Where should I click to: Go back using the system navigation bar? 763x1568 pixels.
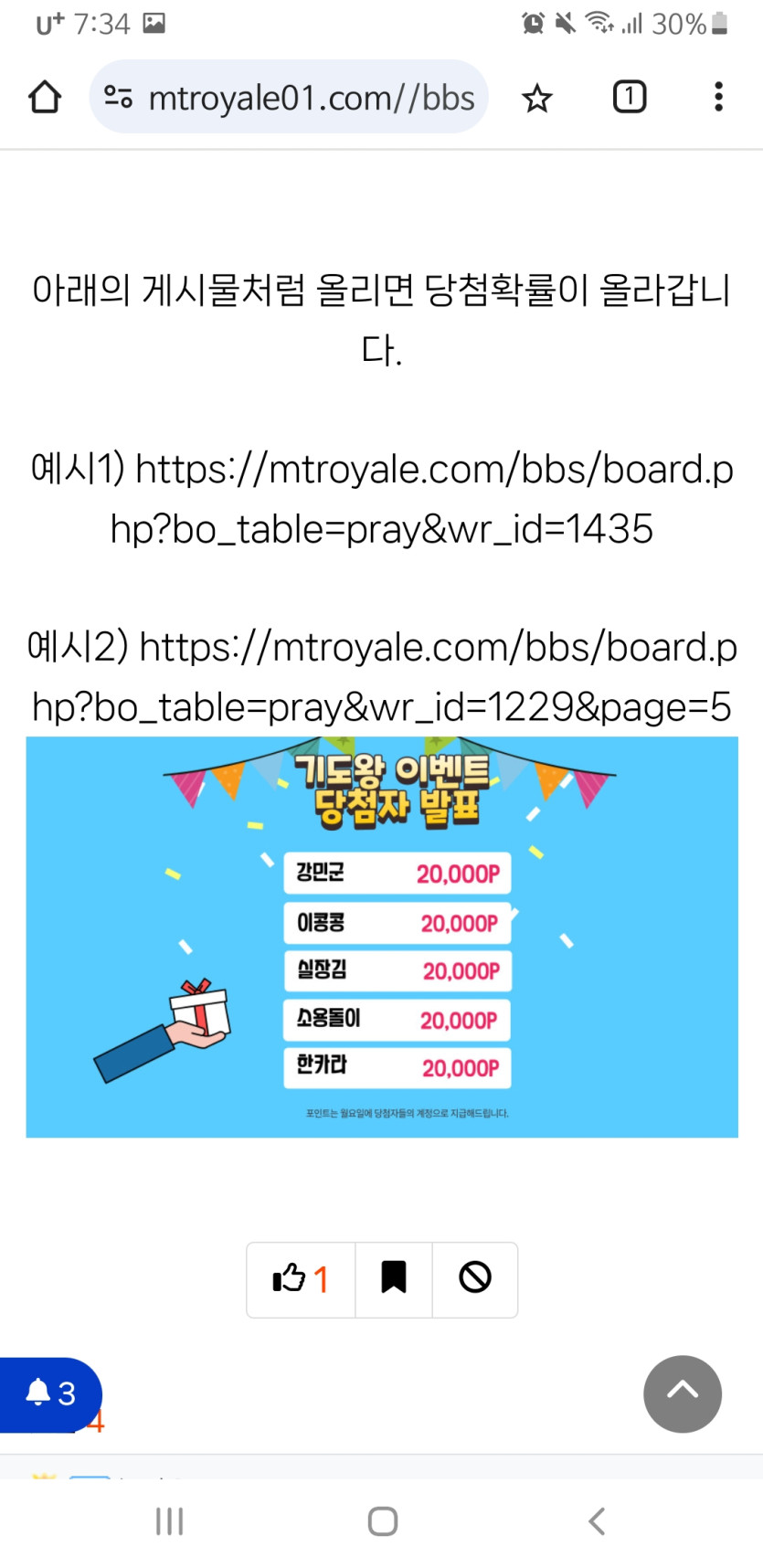[597, 1521]
